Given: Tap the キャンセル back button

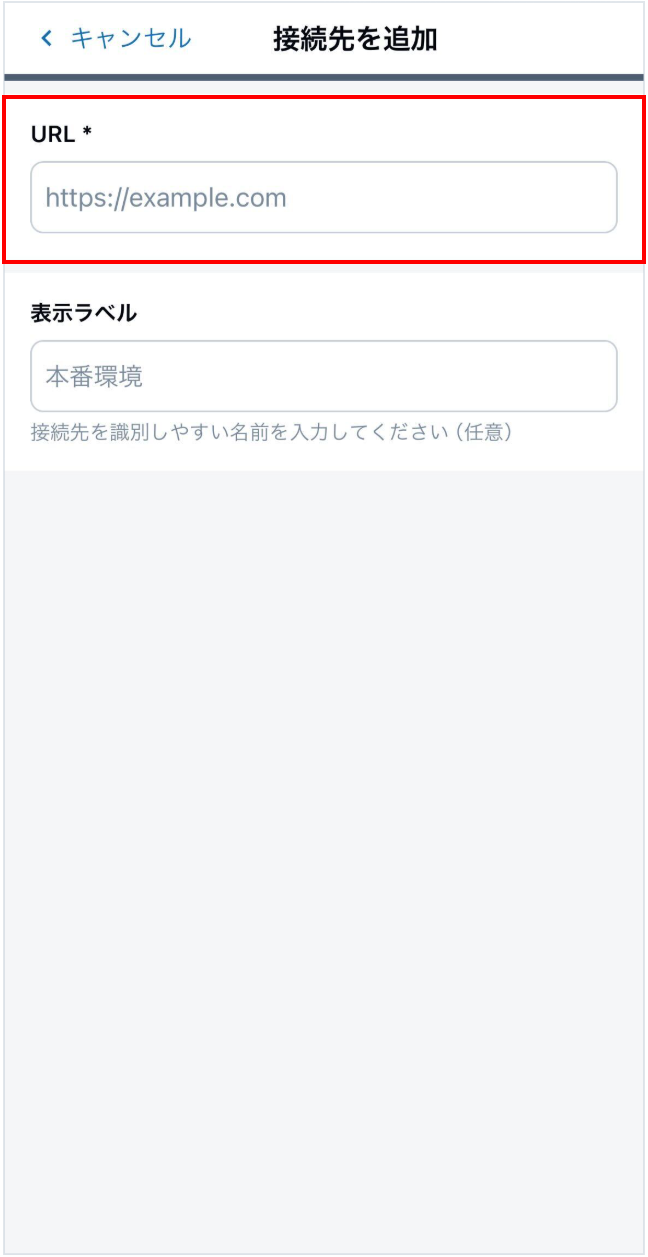Looking at the screenshot, I should 115,39.
